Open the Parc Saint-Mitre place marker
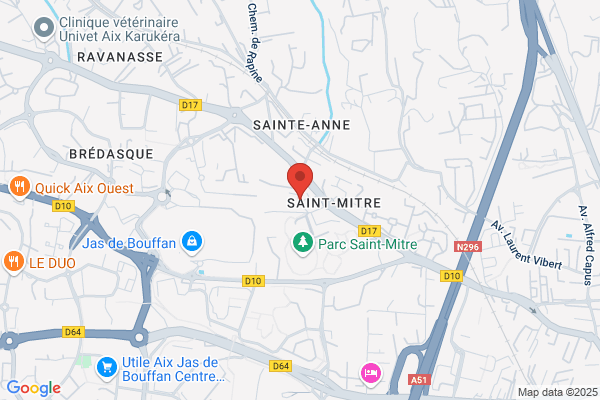The height and width of the screenshot is (400, 600). pyautogui.click(x=303, y=244)
